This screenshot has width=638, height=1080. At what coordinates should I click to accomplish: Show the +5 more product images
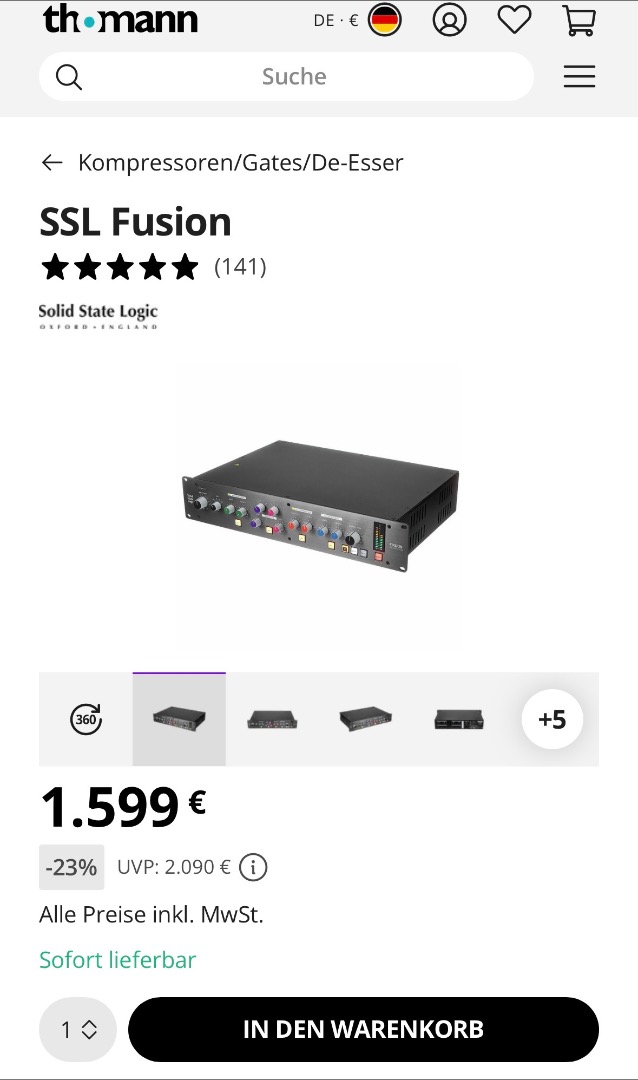[552, 719]
